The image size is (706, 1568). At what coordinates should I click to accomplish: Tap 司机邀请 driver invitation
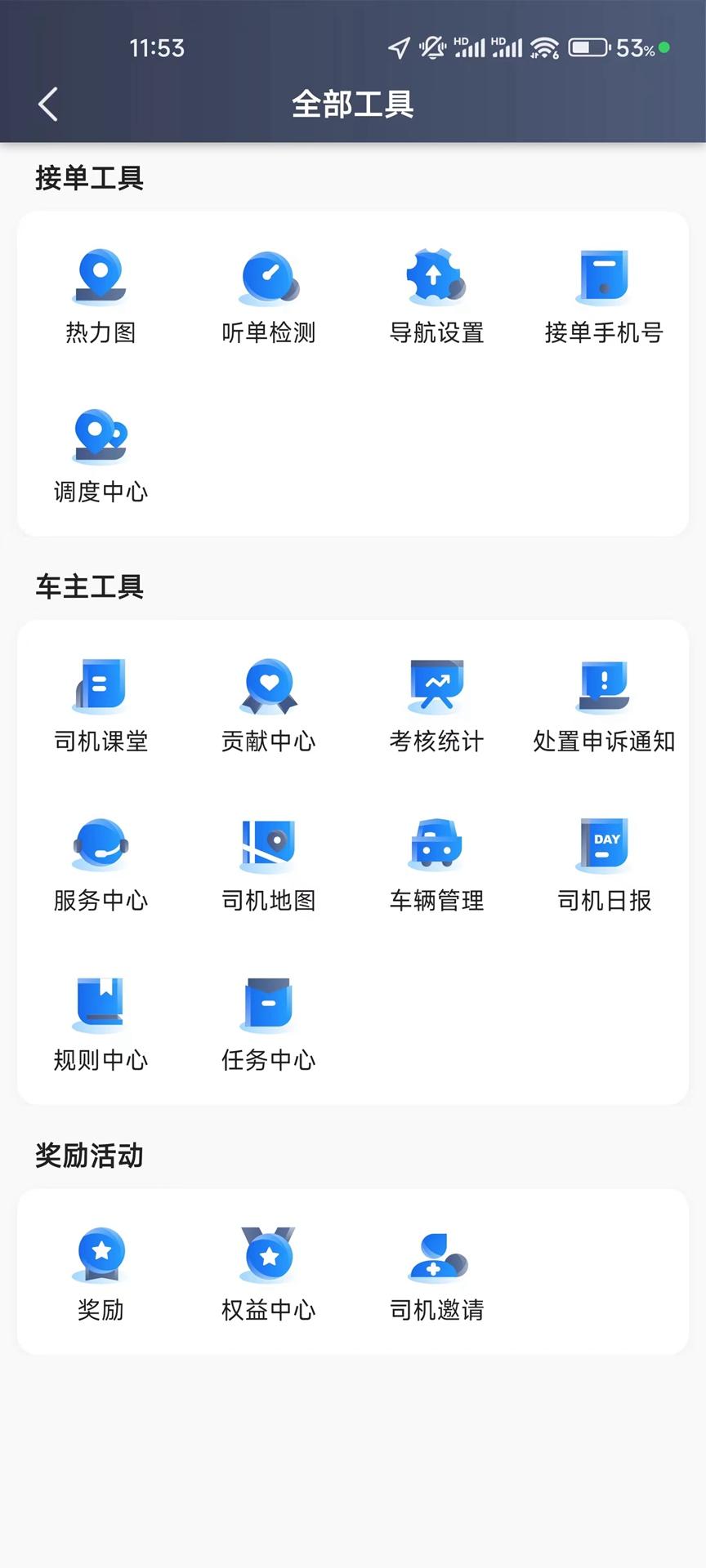tap(436, 1272)
